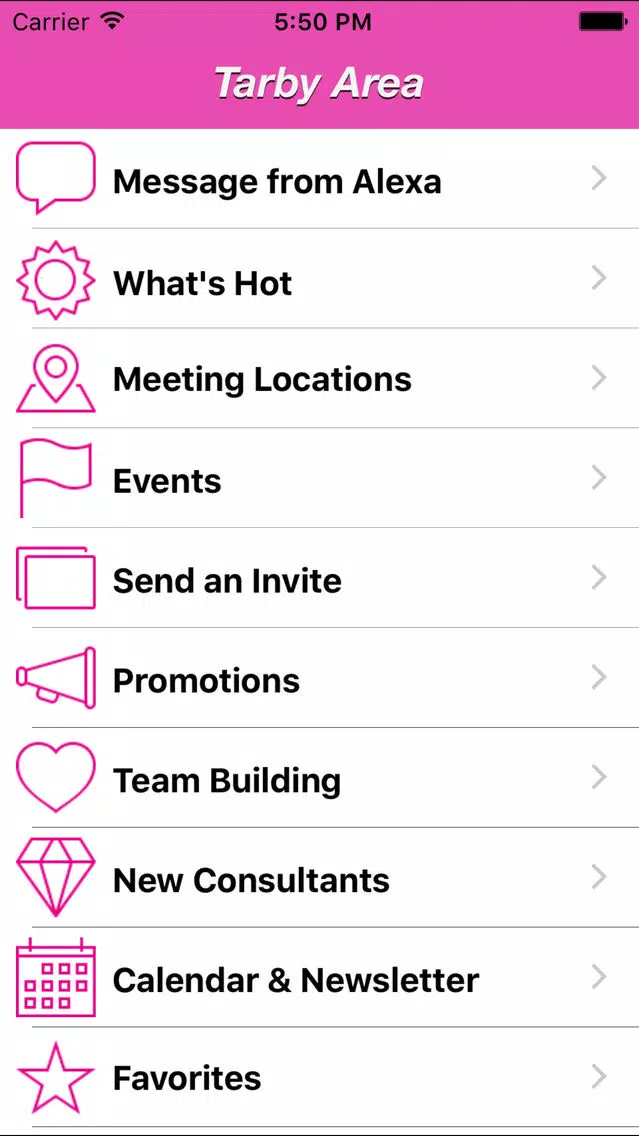Select Send an Invite

(x=320, y=578)
